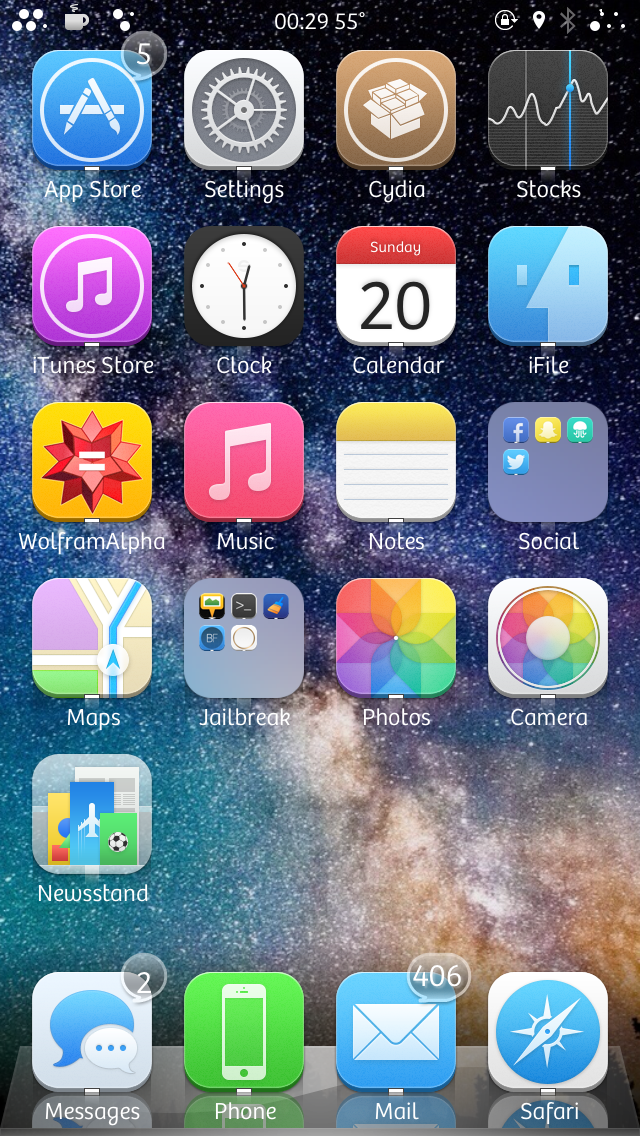Open Messages in the dock
This screenshot has height=1136, width=640.
point(92,1032)
